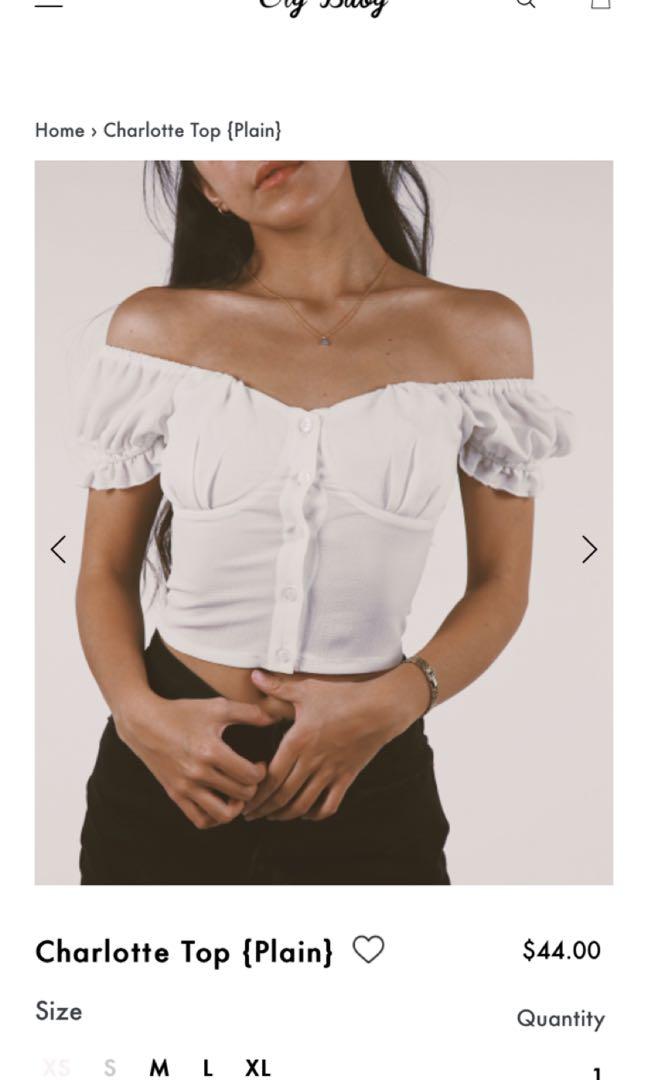Open the shopping bag
Image resolution: width=648 pixels, height=1080 pixels.
click(600, 3)
